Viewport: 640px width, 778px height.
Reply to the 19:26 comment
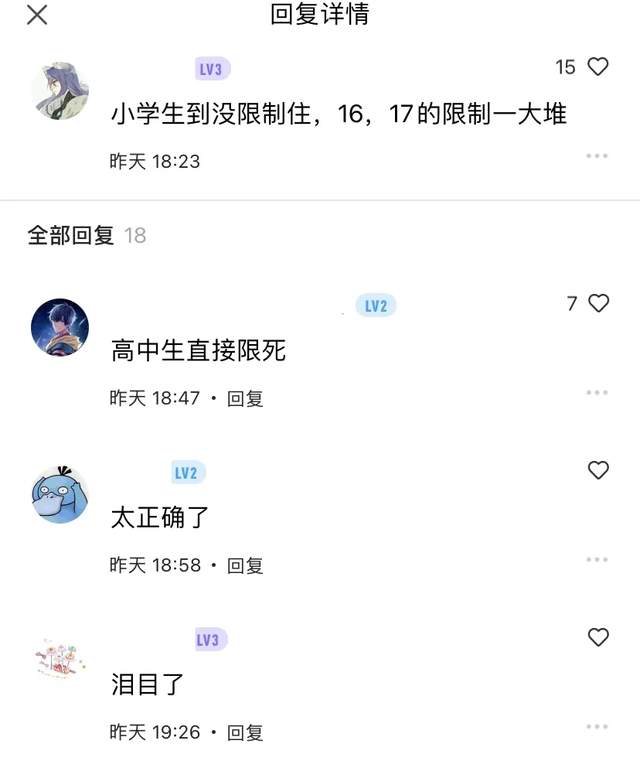[245, 732]
